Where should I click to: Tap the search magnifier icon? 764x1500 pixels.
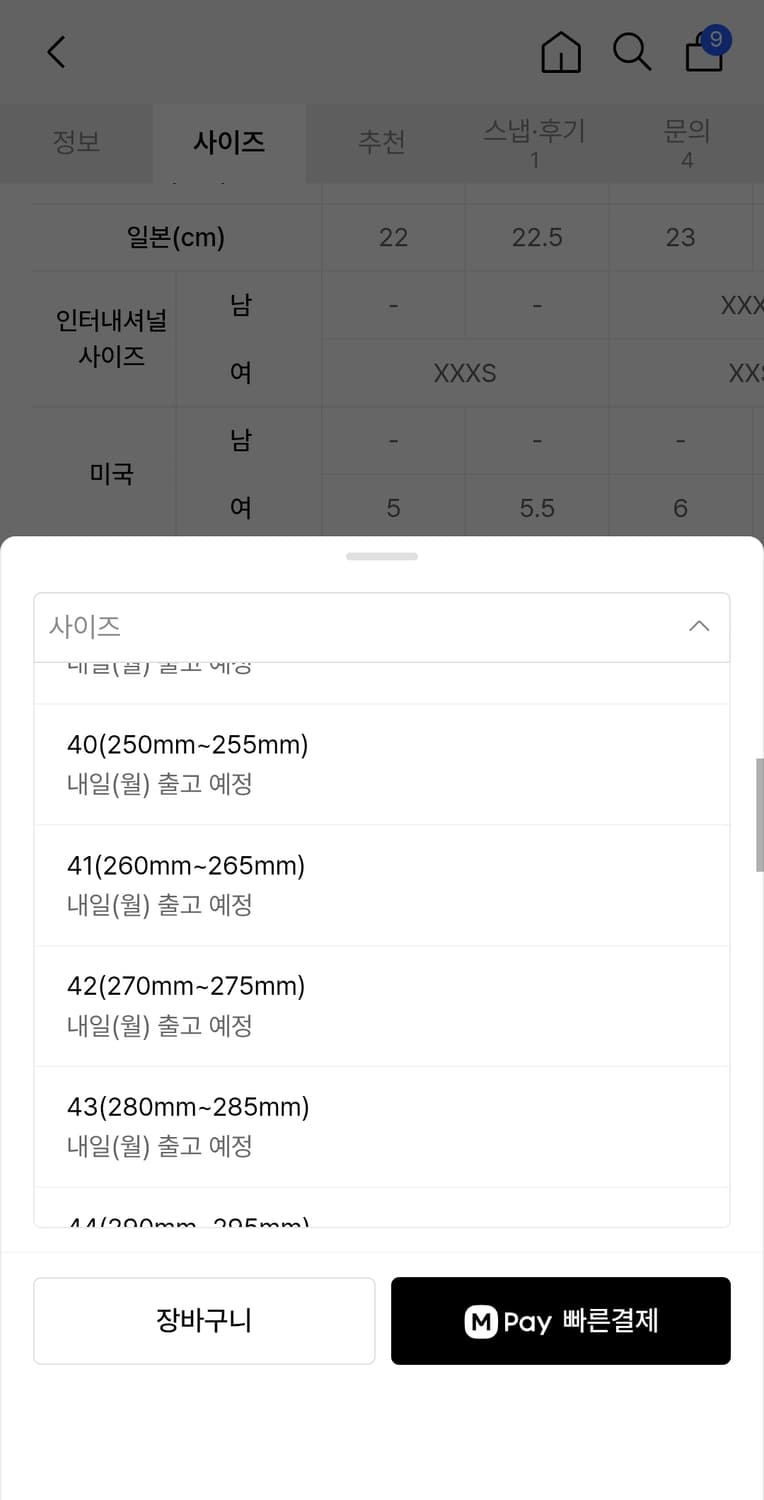point(633,53)
